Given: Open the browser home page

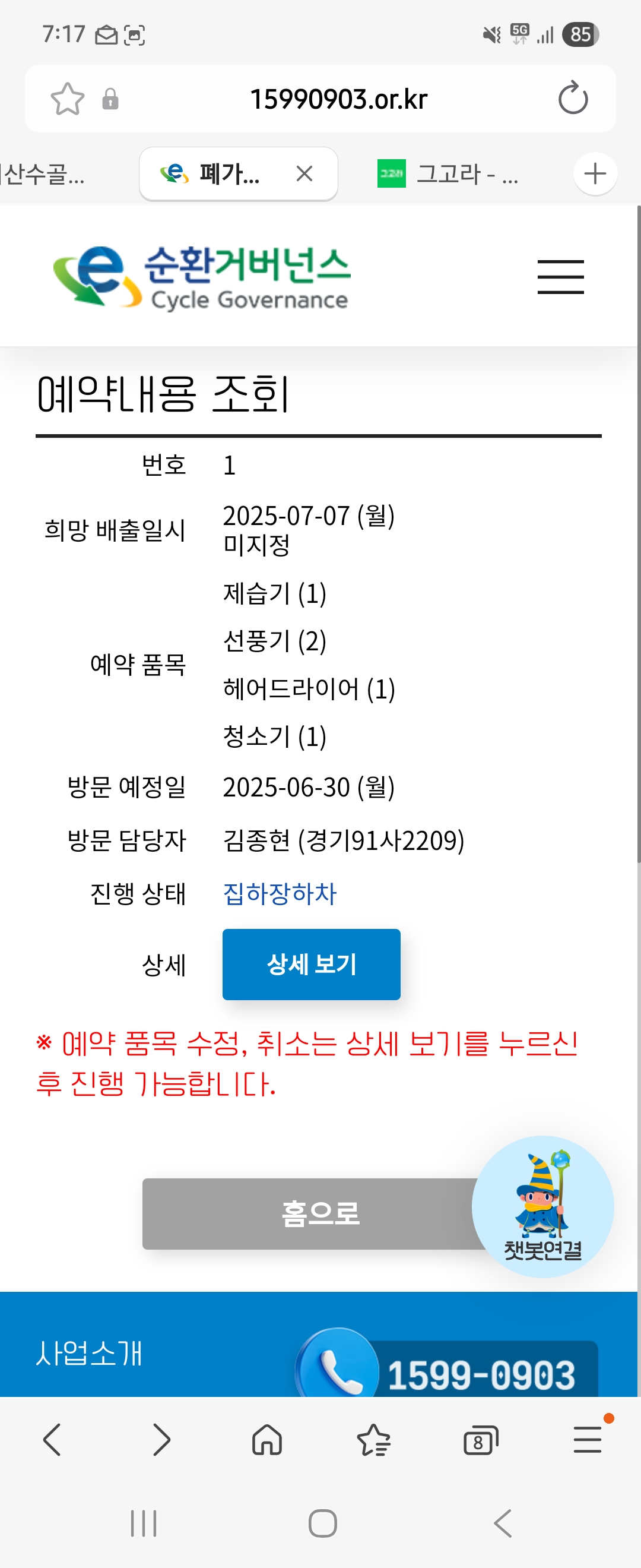Looking at the screenshot, I should tap(267, 1440).
